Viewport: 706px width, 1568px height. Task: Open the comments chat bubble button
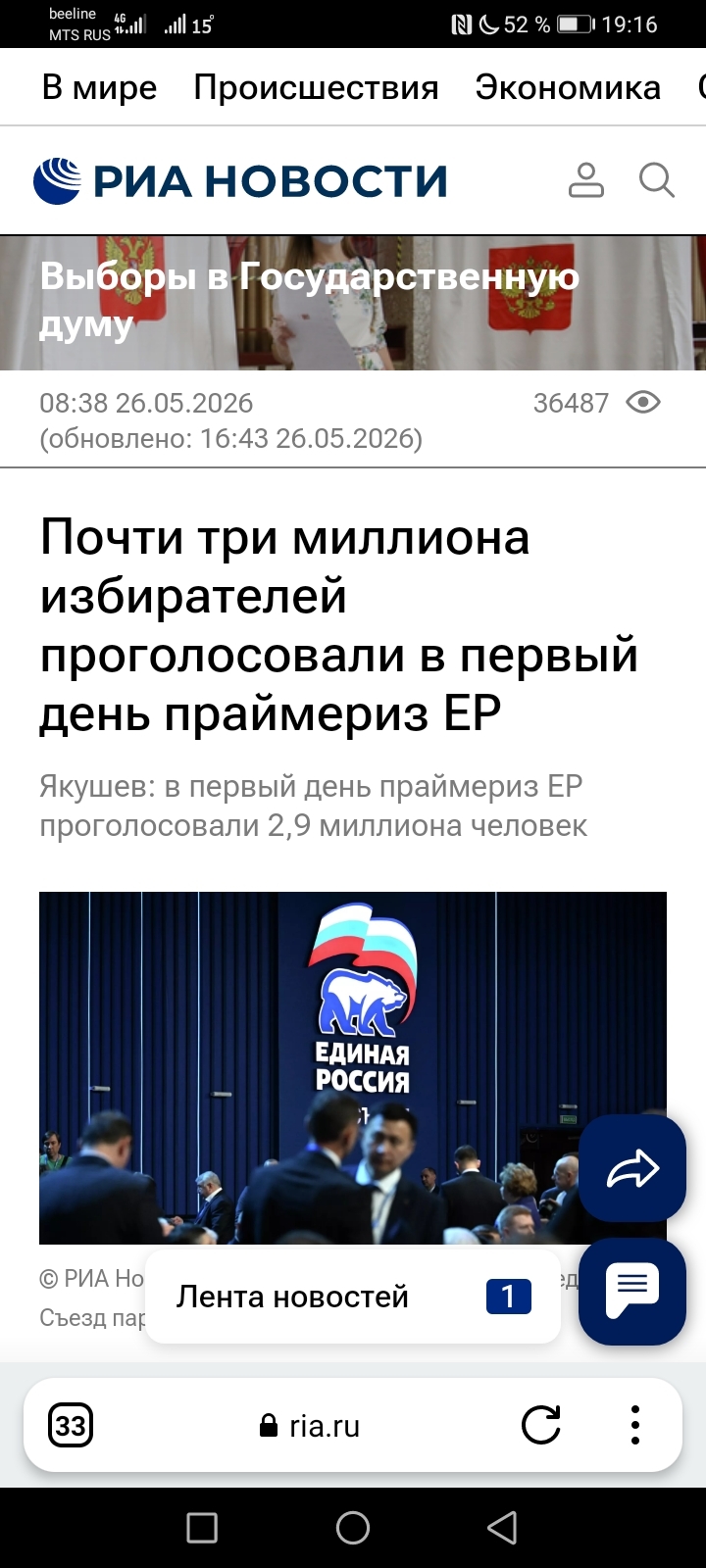632,1292
